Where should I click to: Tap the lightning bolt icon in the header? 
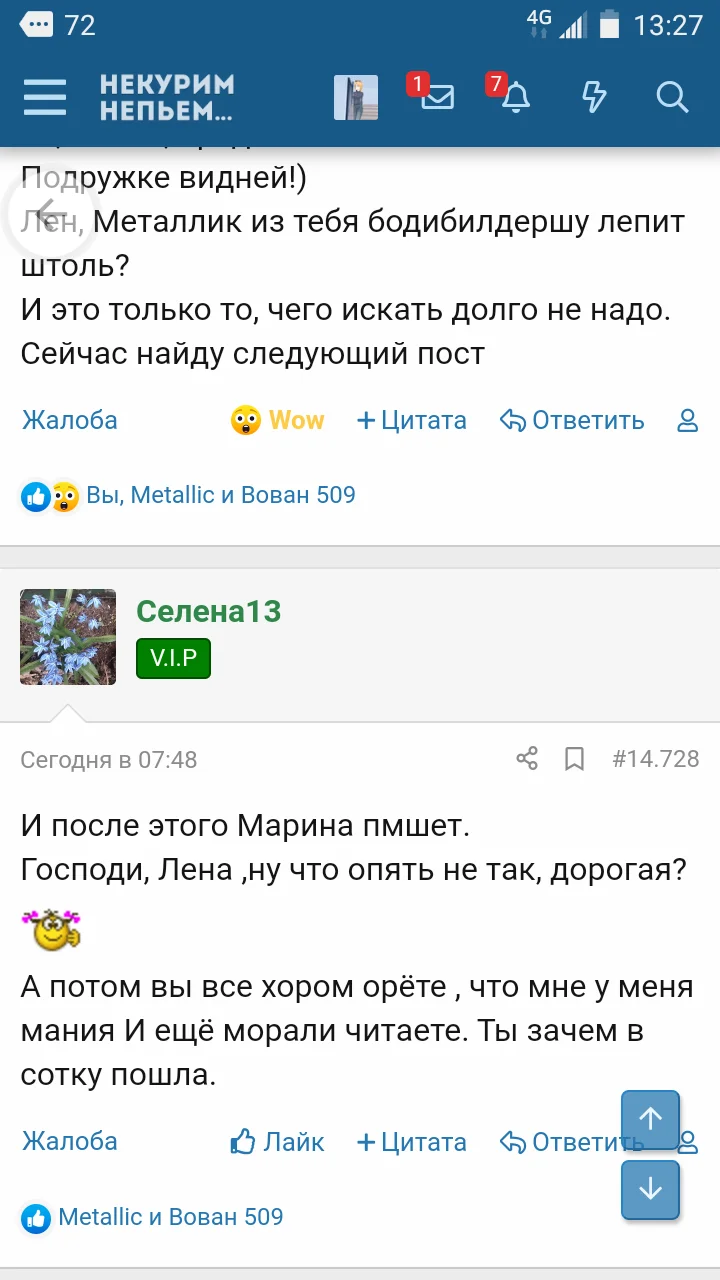(595, 98)
